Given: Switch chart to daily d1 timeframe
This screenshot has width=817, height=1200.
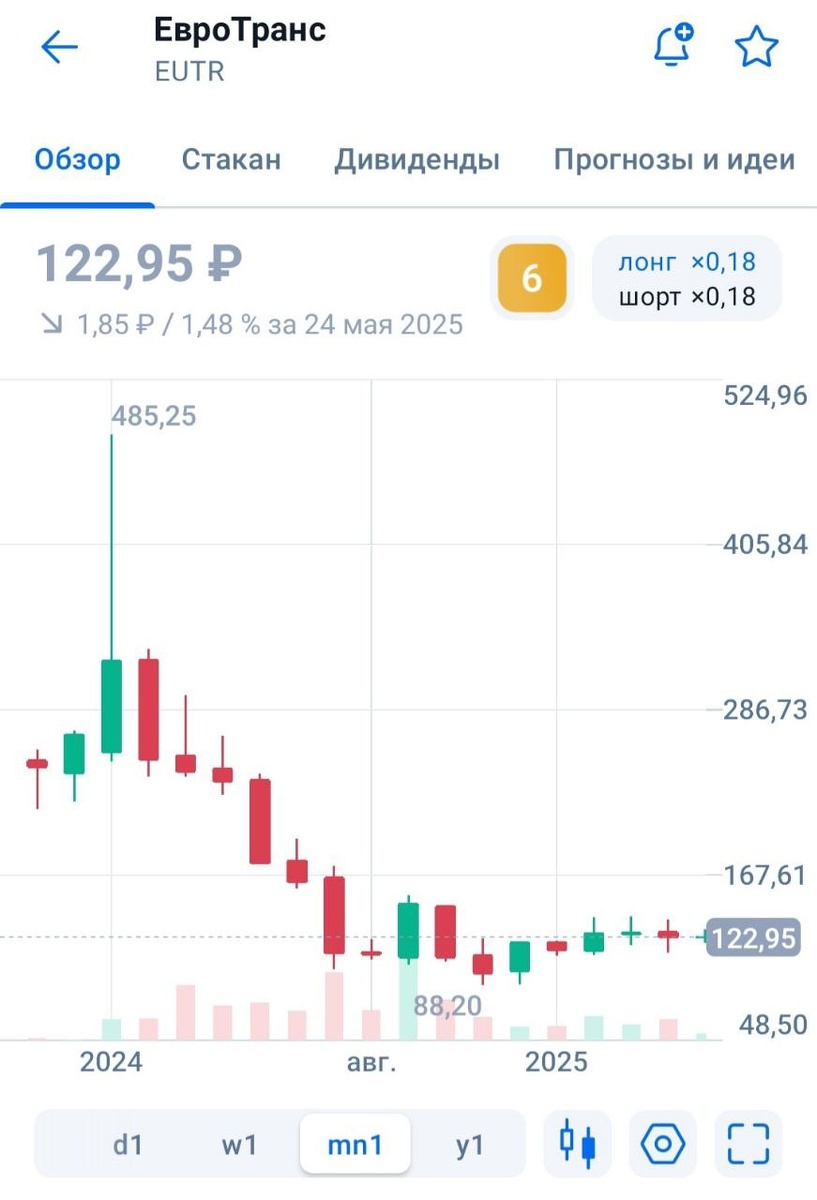Looking at the screenshot, I should point(129,1143).
